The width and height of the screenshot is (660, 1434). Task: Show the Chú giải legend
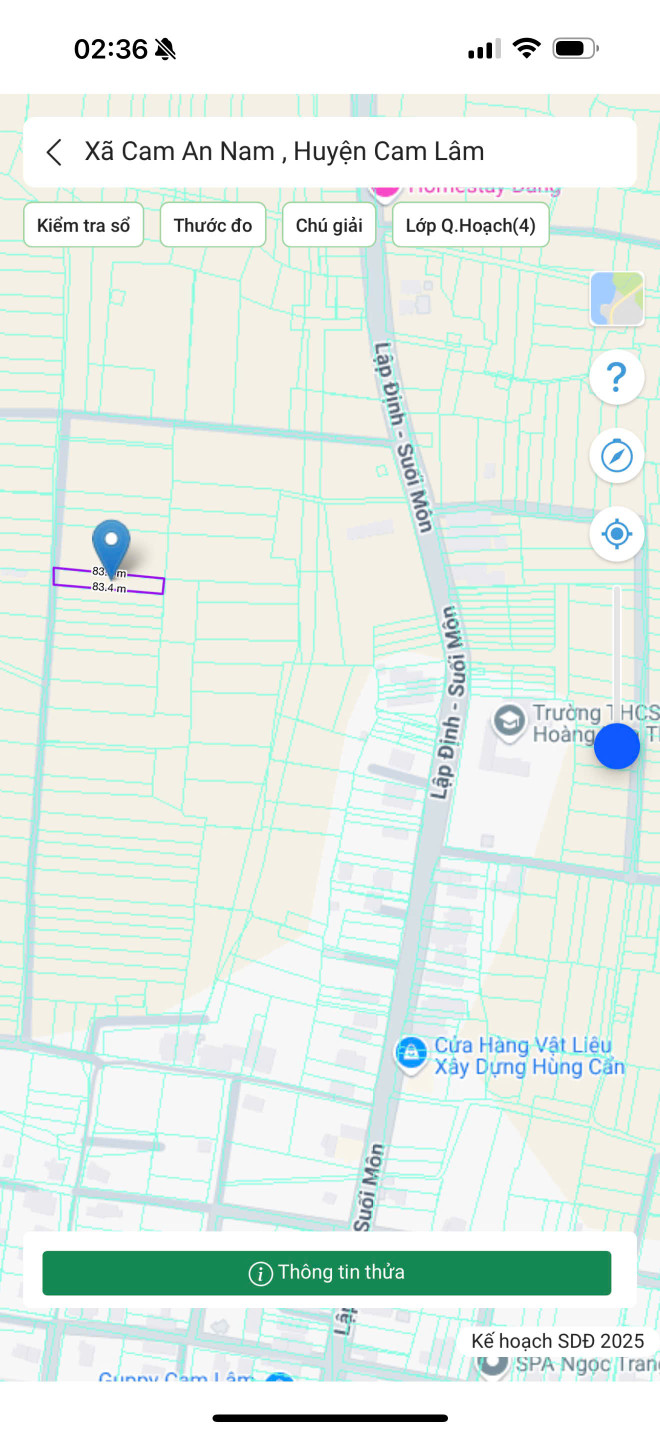coord(329,225)
